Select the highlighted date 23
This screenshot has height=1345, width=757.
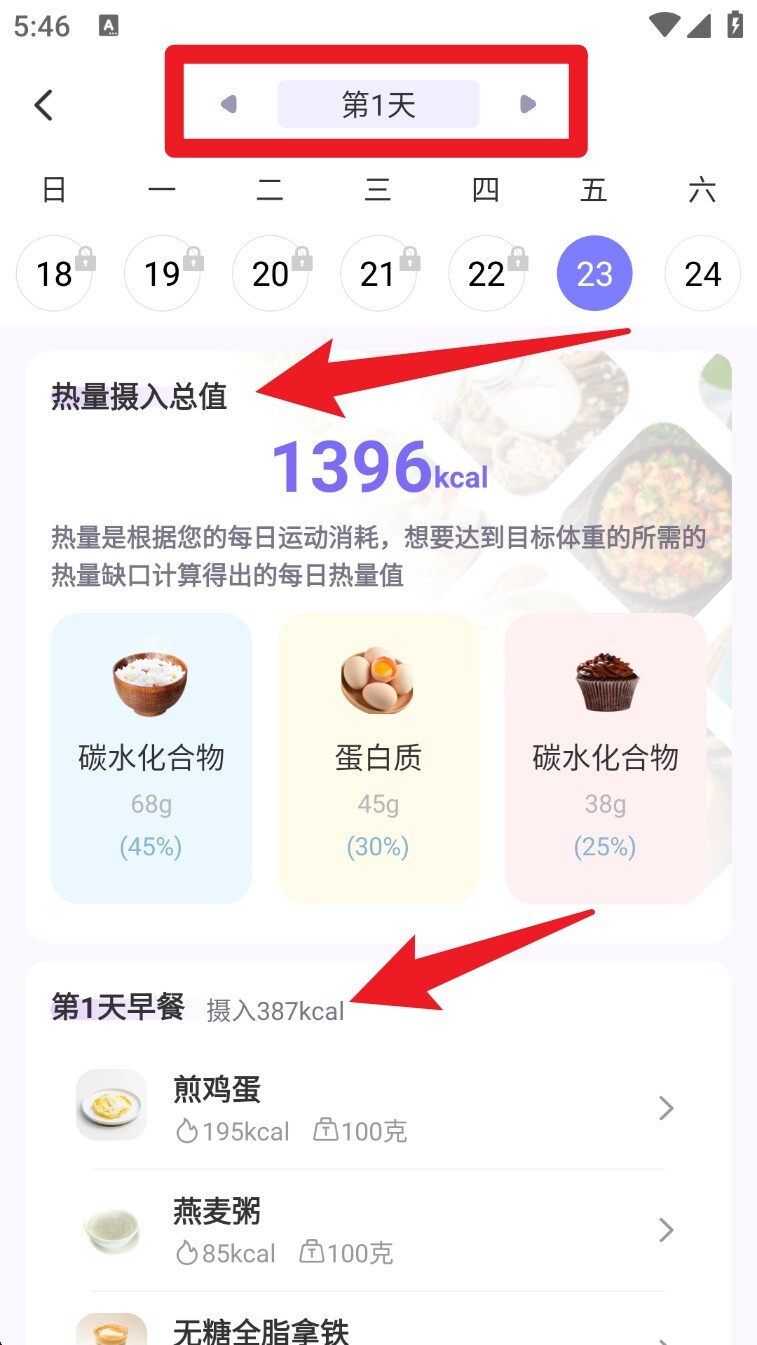(594, 274)
